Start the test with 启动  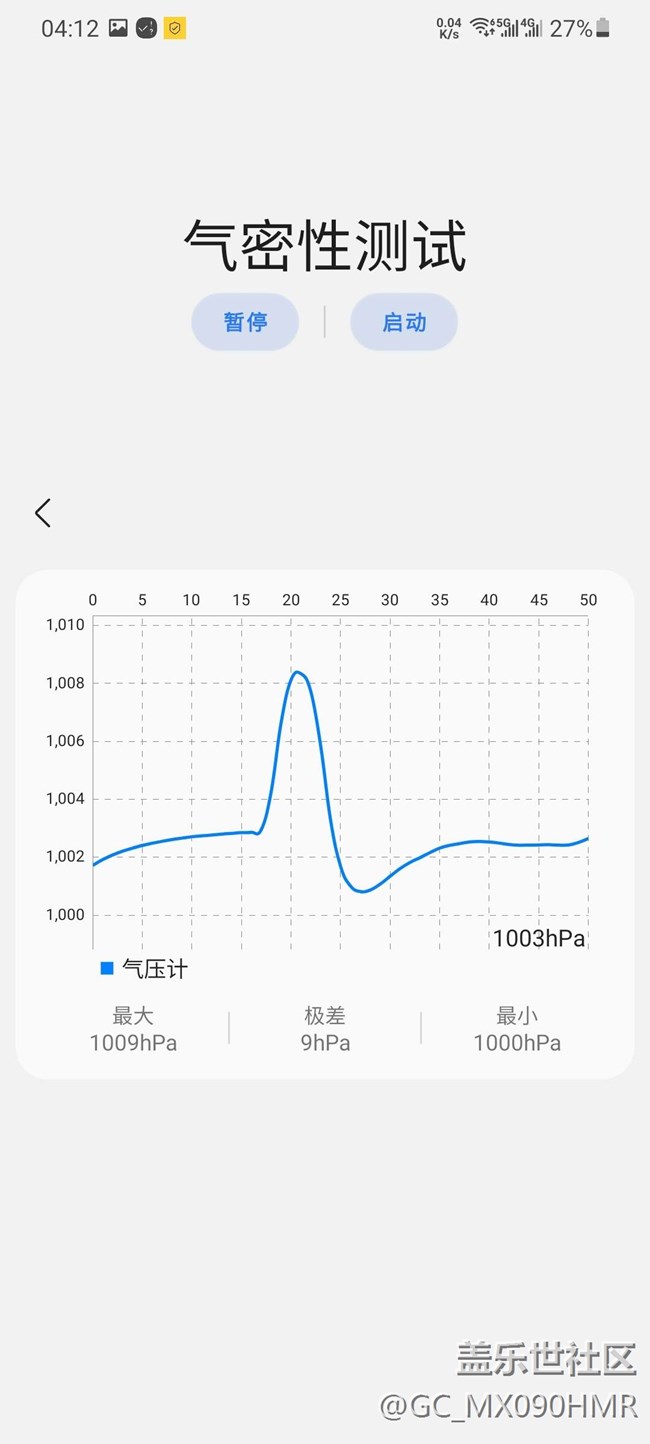[x=404, y=322]
